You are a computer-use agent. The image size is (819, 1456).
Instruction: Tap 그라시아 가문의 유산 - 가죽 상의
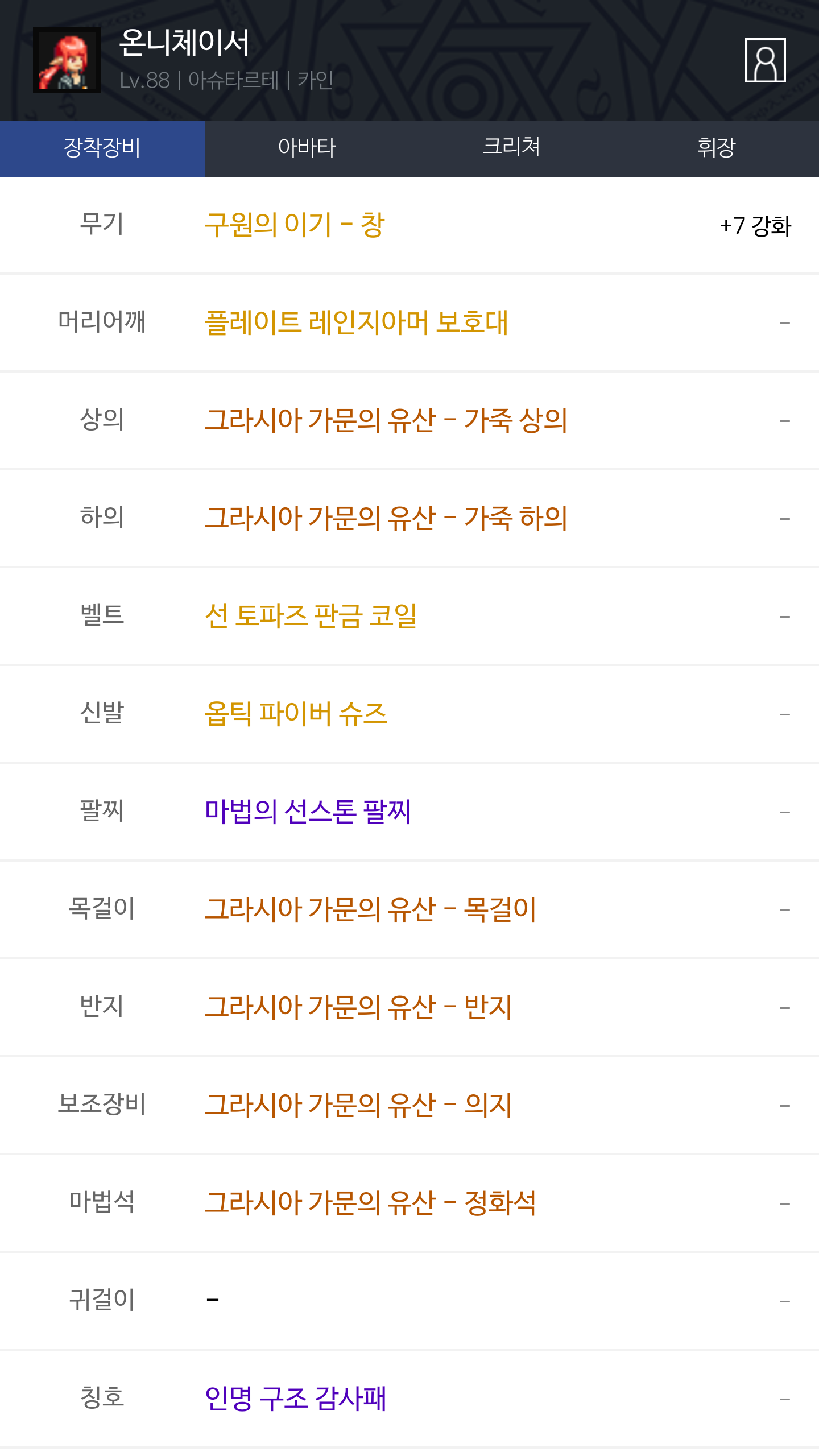[386, 420]
